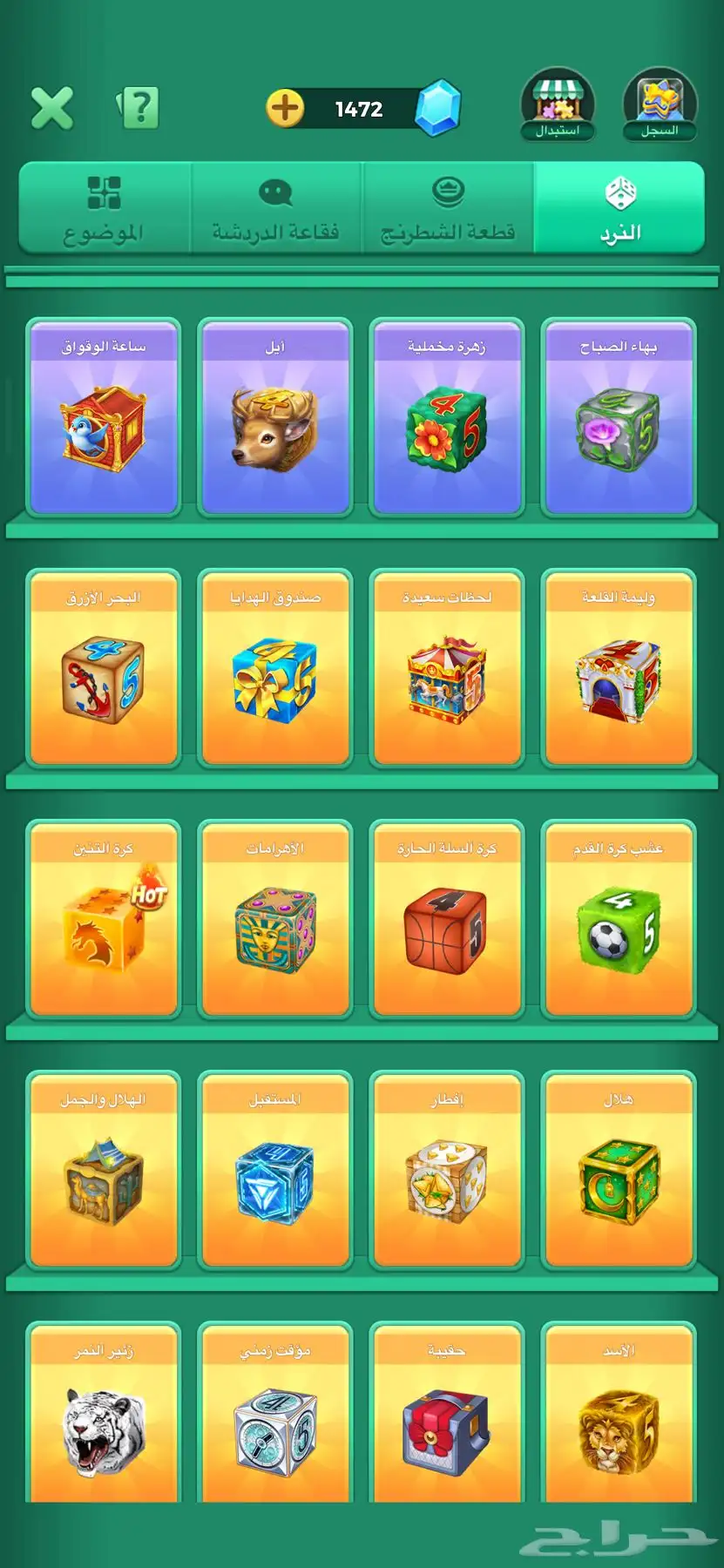
Task: Open the استبدال exchange shop
Action: click(x=558, y=106)
